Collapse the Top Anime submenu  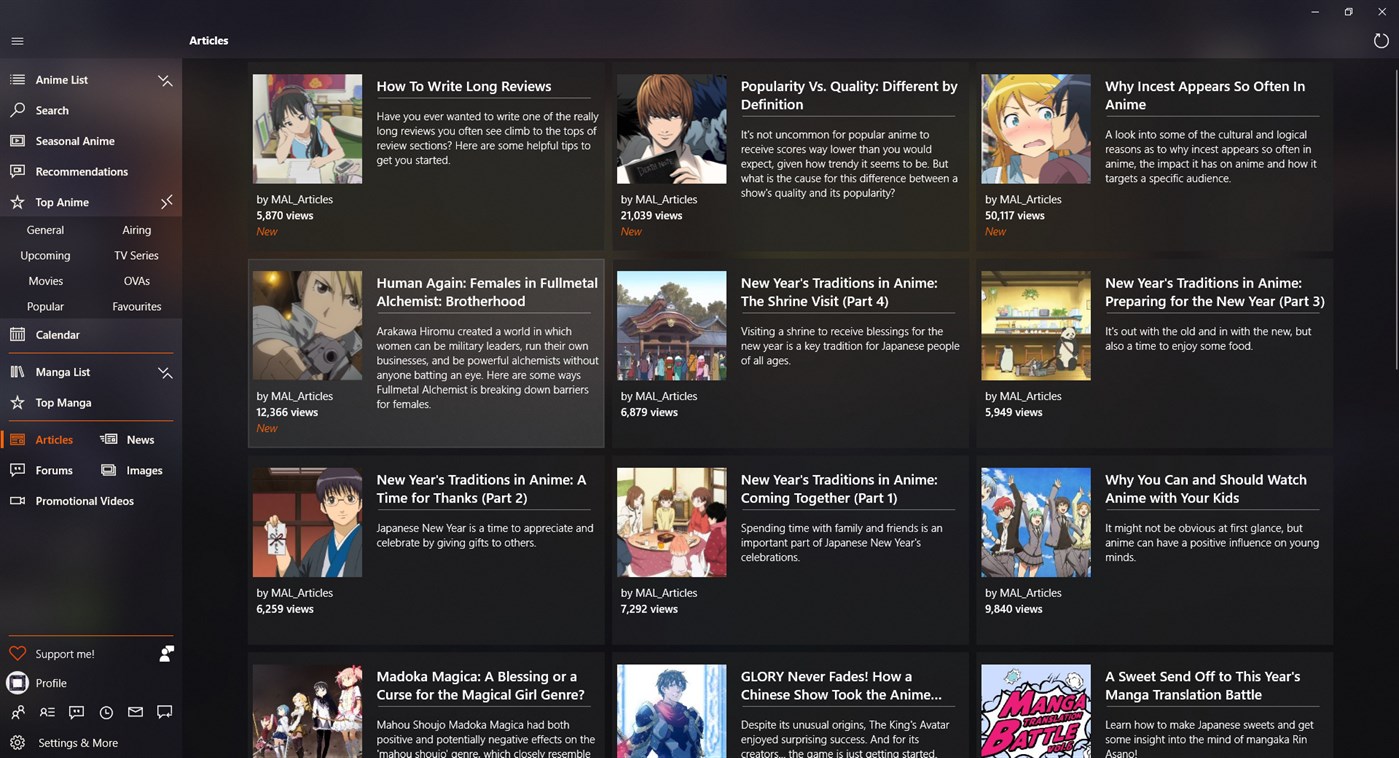tap(166, 202)
